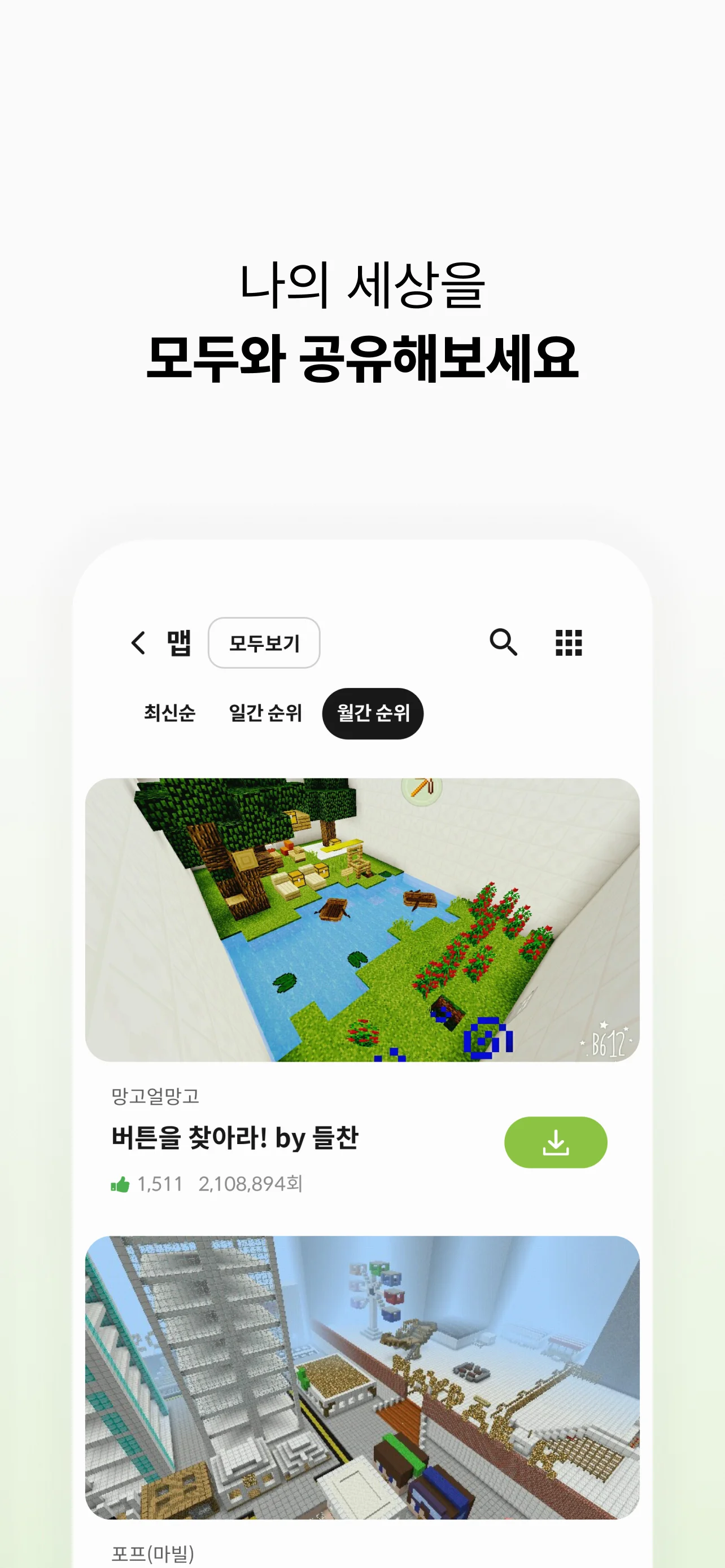Tap the search icon on the map screen
725x1568 pixels.
pyautogui.click(x=505, y=643)
